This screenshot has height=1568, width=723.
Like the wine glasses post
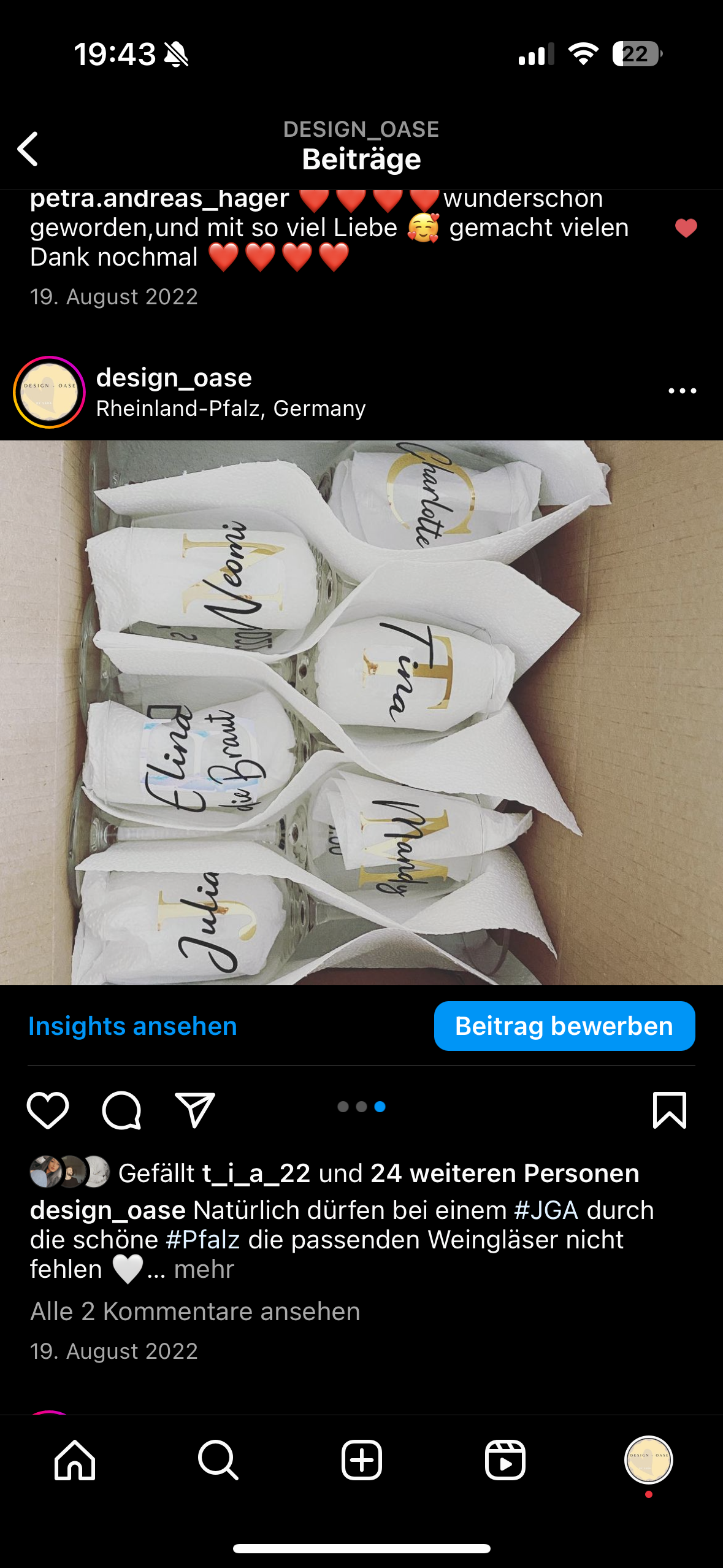[48, 1110]
